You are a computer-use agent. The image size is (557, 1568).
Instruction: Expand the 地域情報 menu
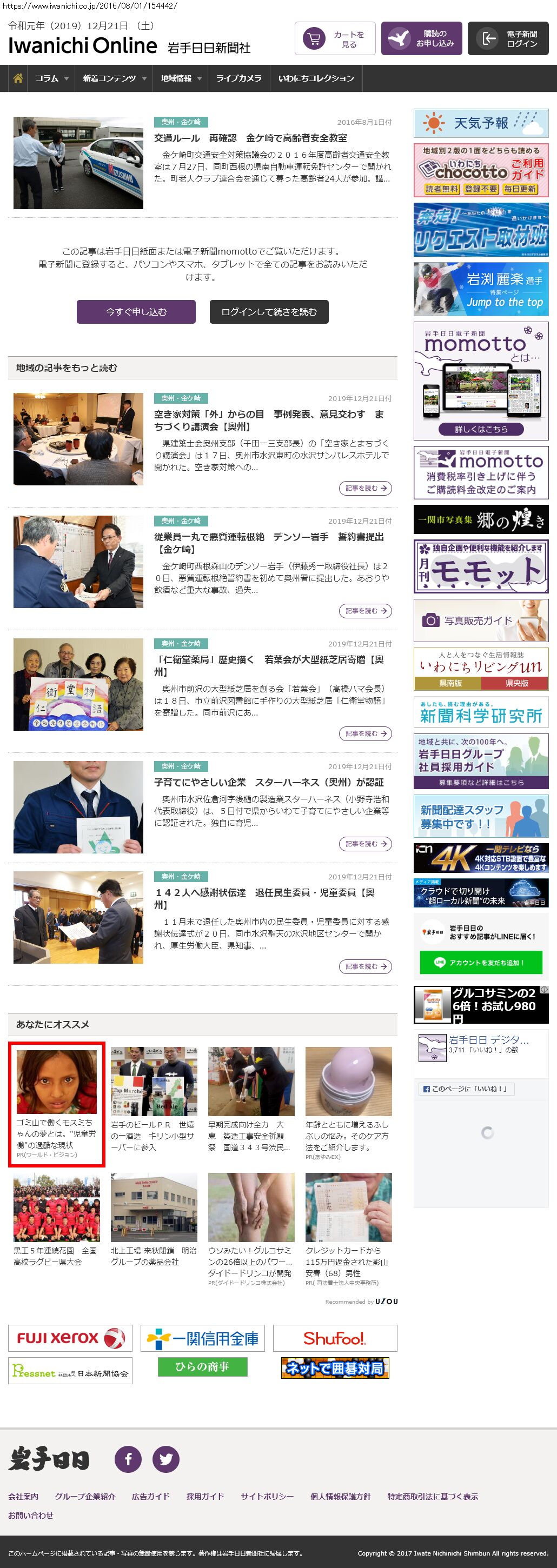[180, 78]
